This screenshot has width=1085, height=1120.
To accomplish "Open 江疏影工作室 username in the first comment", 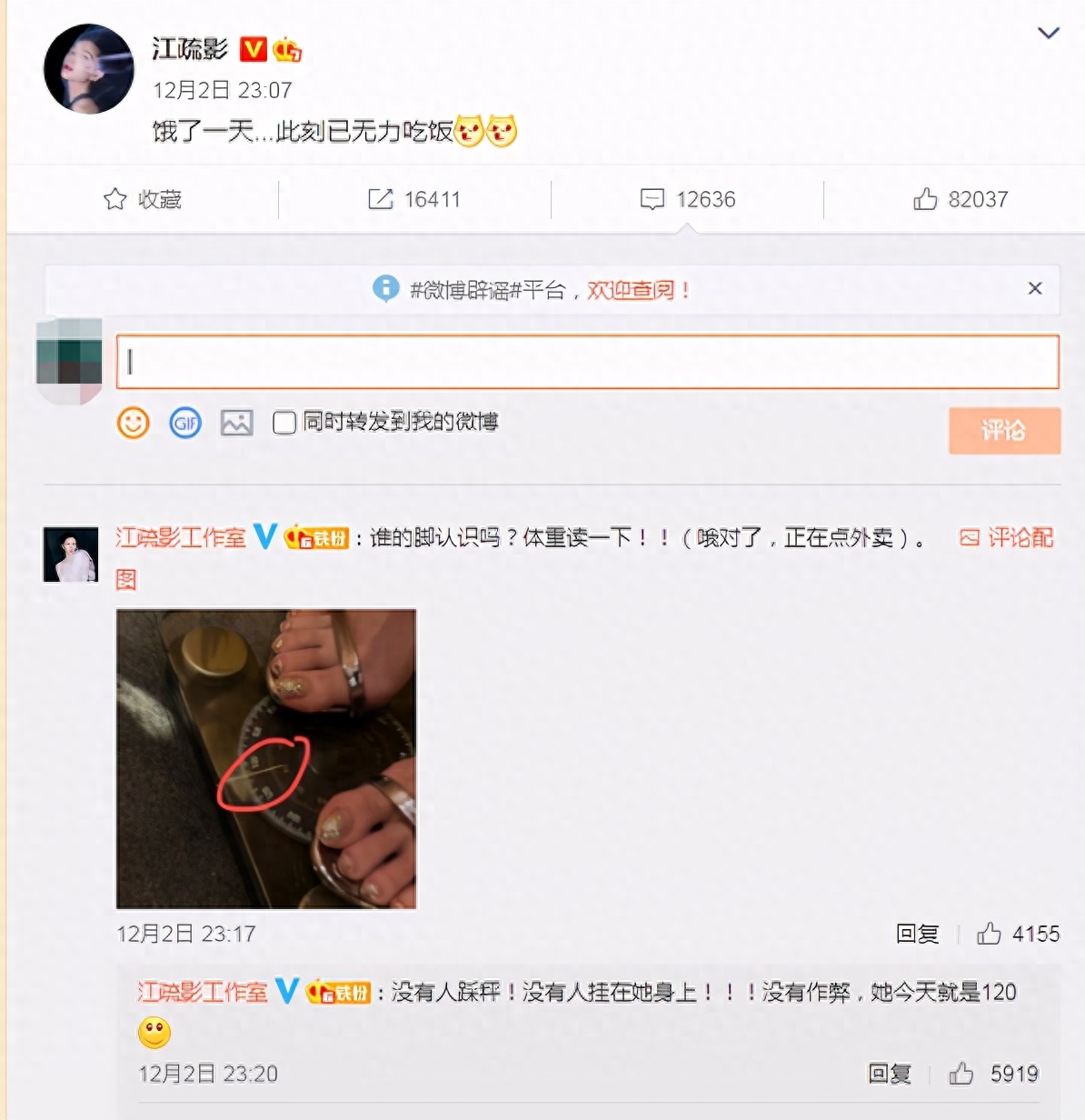I will coord(181,537).
